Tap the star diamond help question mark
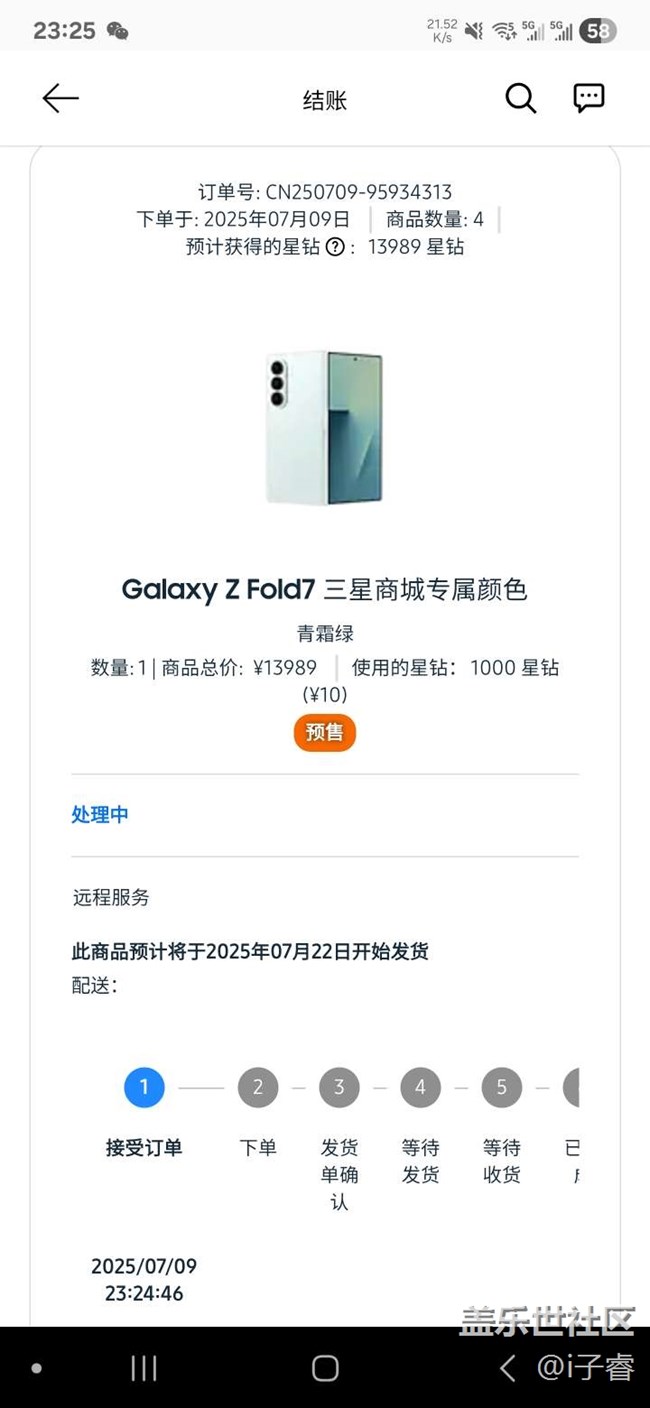650x1408 pixels. [x=336, y=247]
